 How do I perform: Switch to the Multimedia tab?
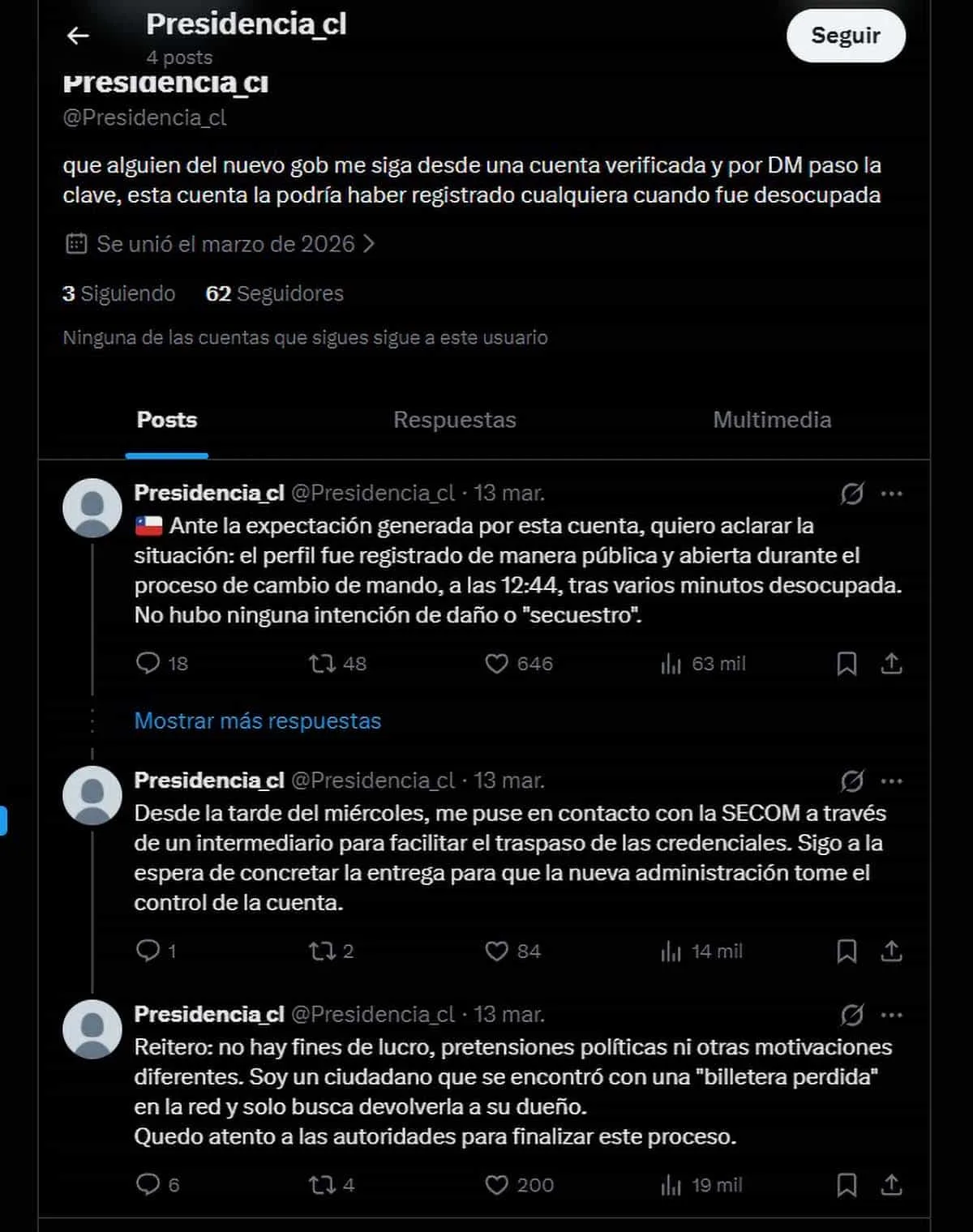771,420
